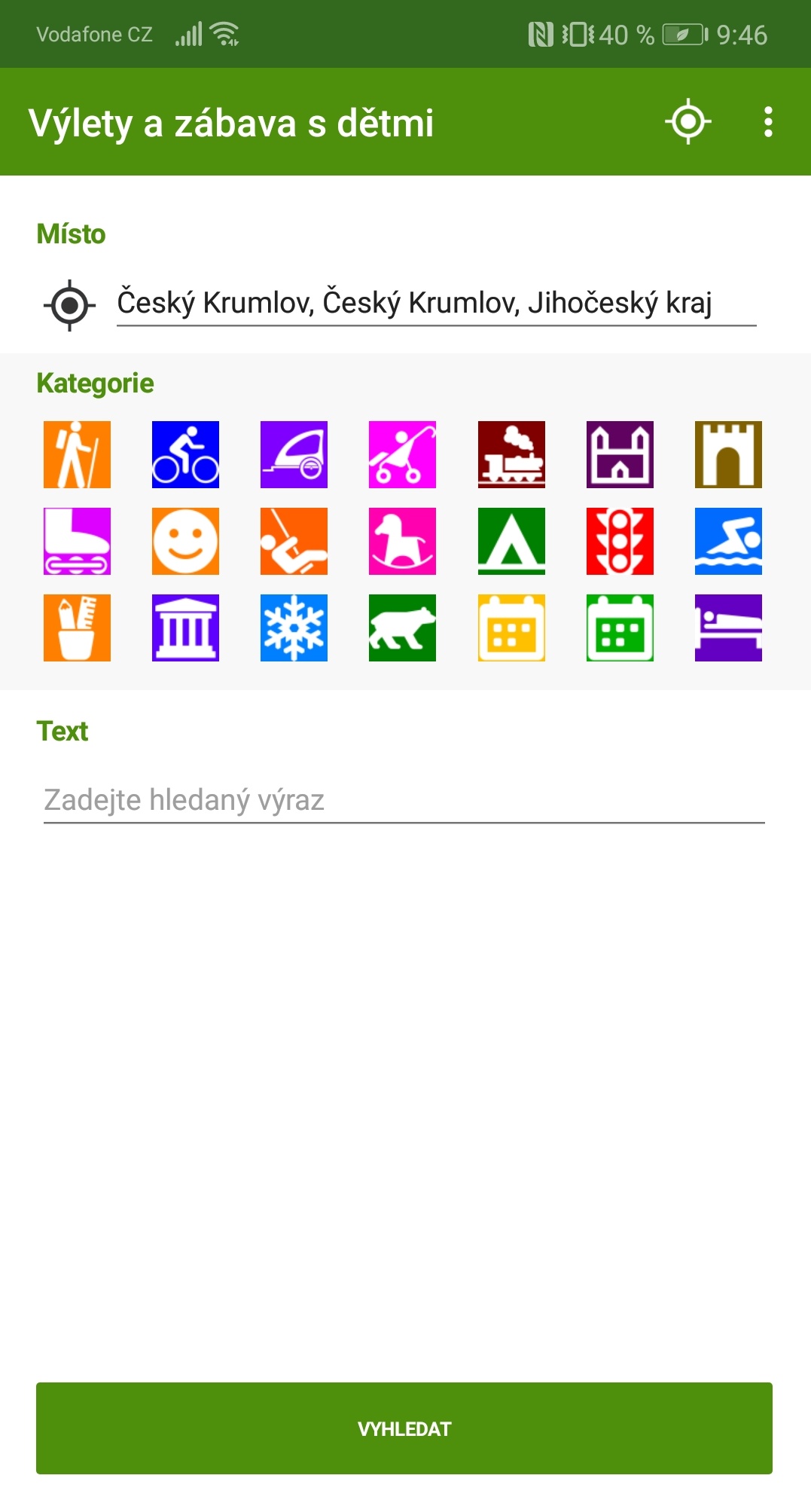The height and width of the screenshot is (1512, 811).
Task: Tap the Český Krumlov location field
Action: coord(436,303)
